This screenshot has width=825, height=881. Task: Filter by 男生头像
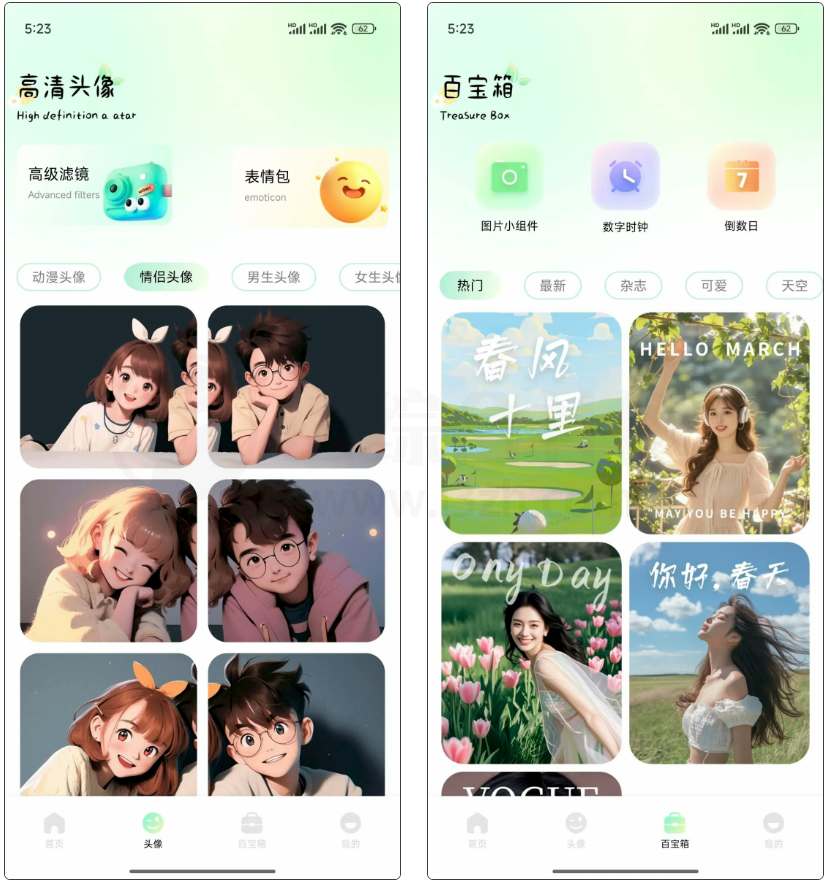pos(273,277)
